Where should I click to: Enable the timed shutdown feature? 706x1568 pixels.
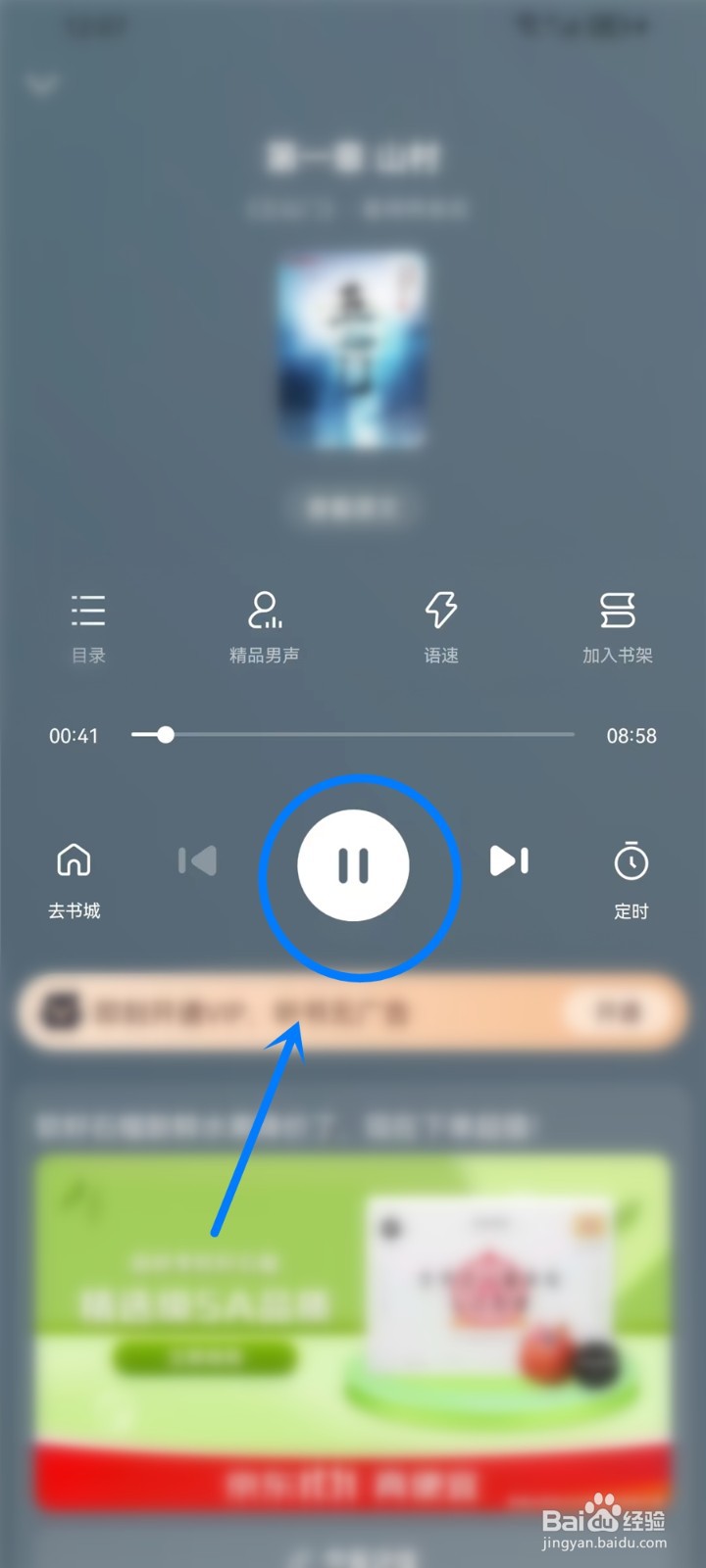click(x=631, y=877)
